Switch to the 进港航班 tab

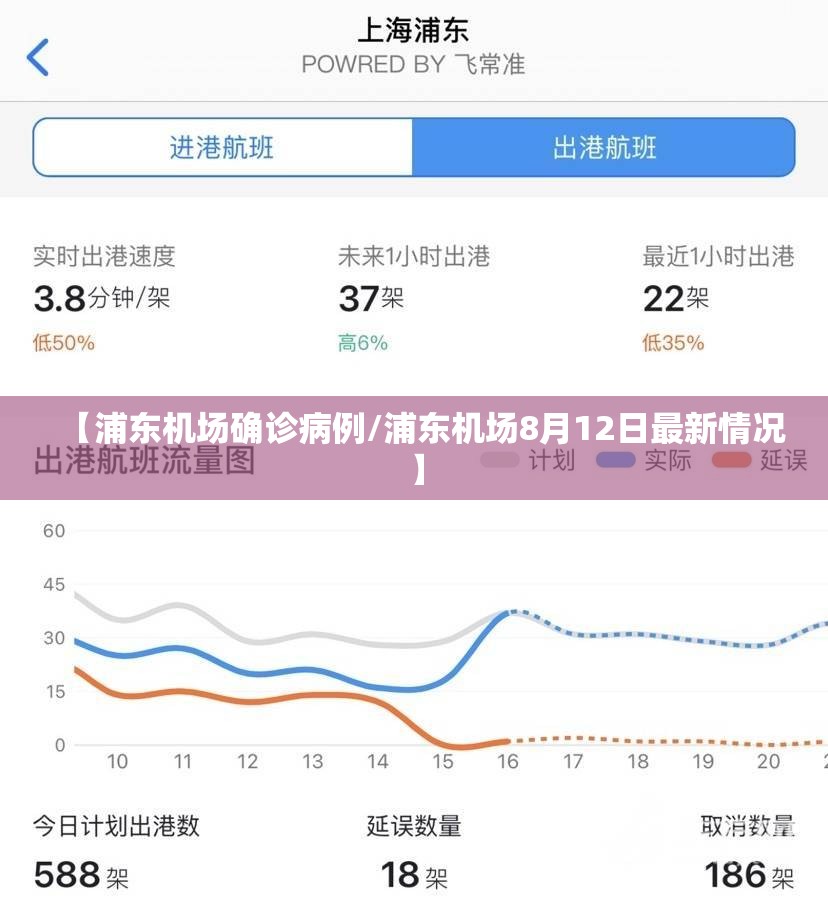(223, 148)
